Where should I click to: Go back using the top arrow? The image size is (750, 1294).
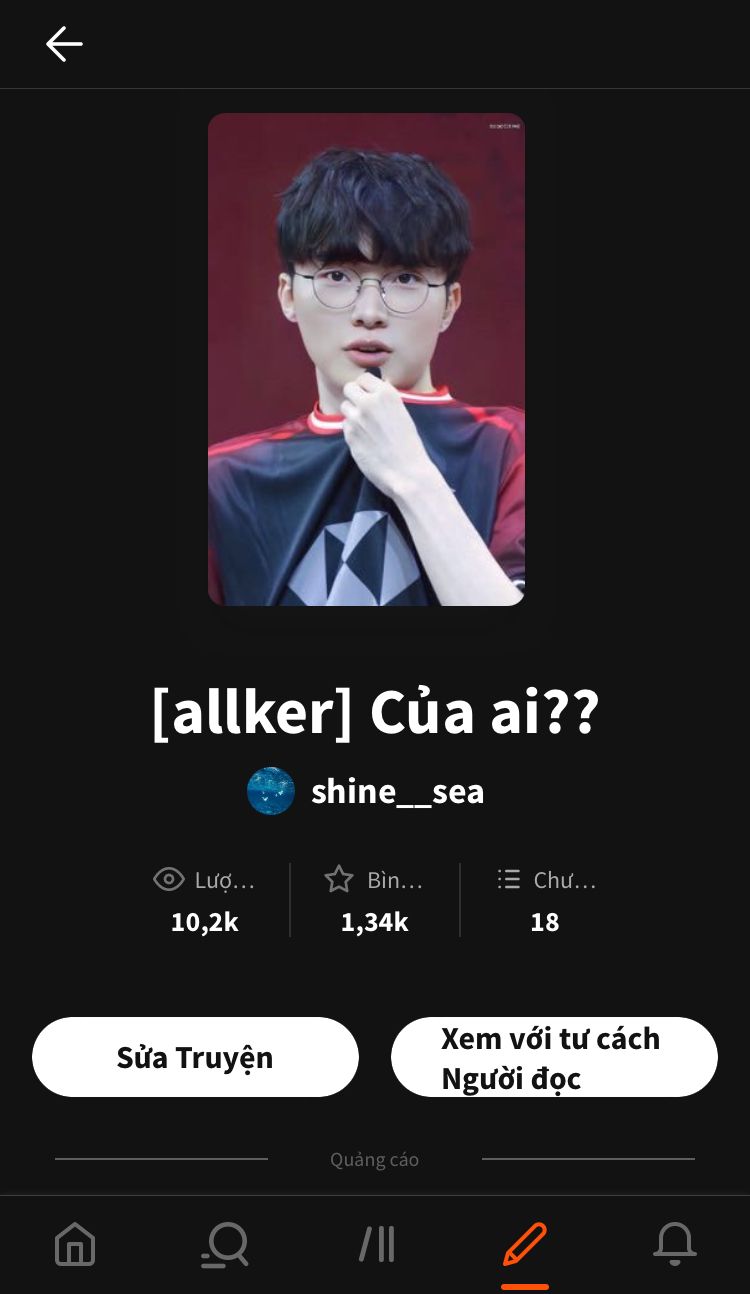(63, 44)
